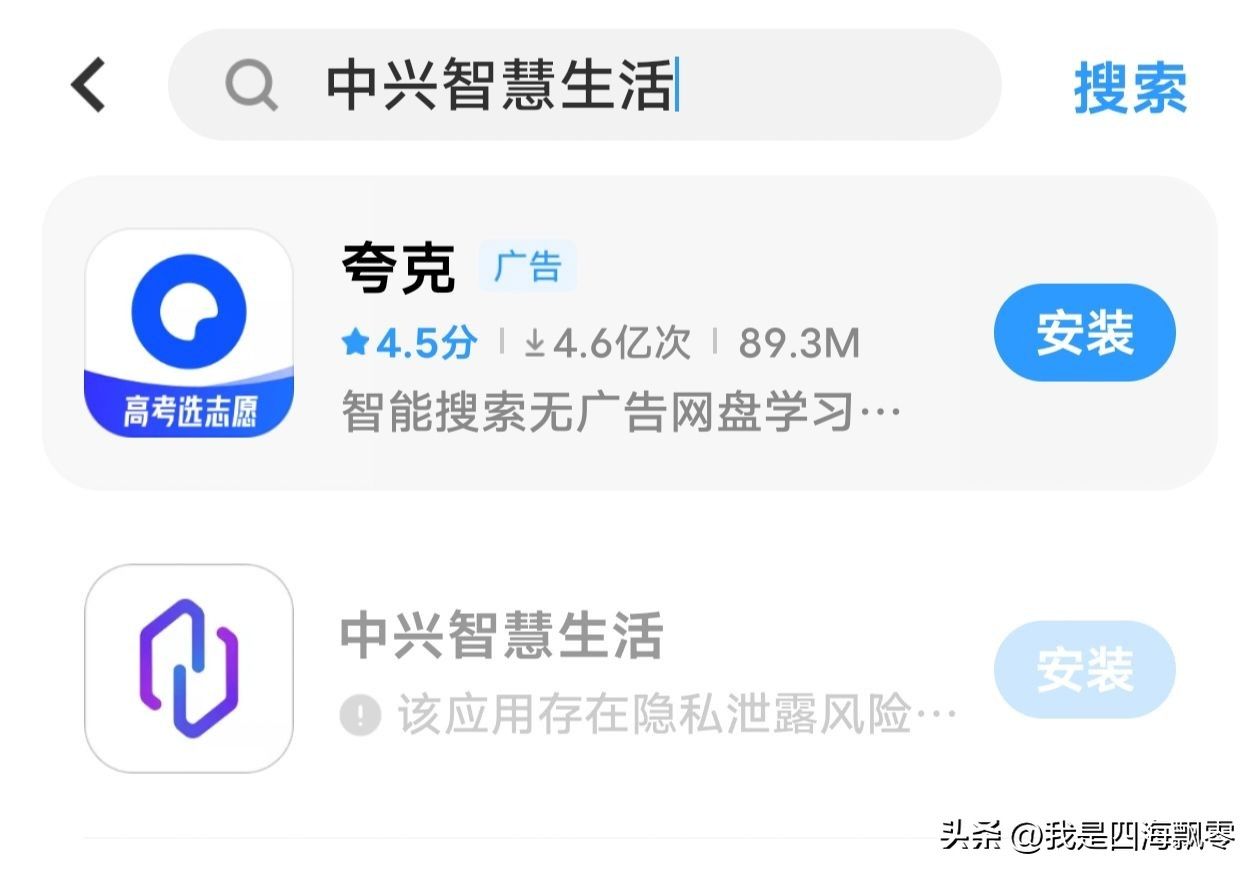Tap the search field containing 中兴智慧生活

584,85
